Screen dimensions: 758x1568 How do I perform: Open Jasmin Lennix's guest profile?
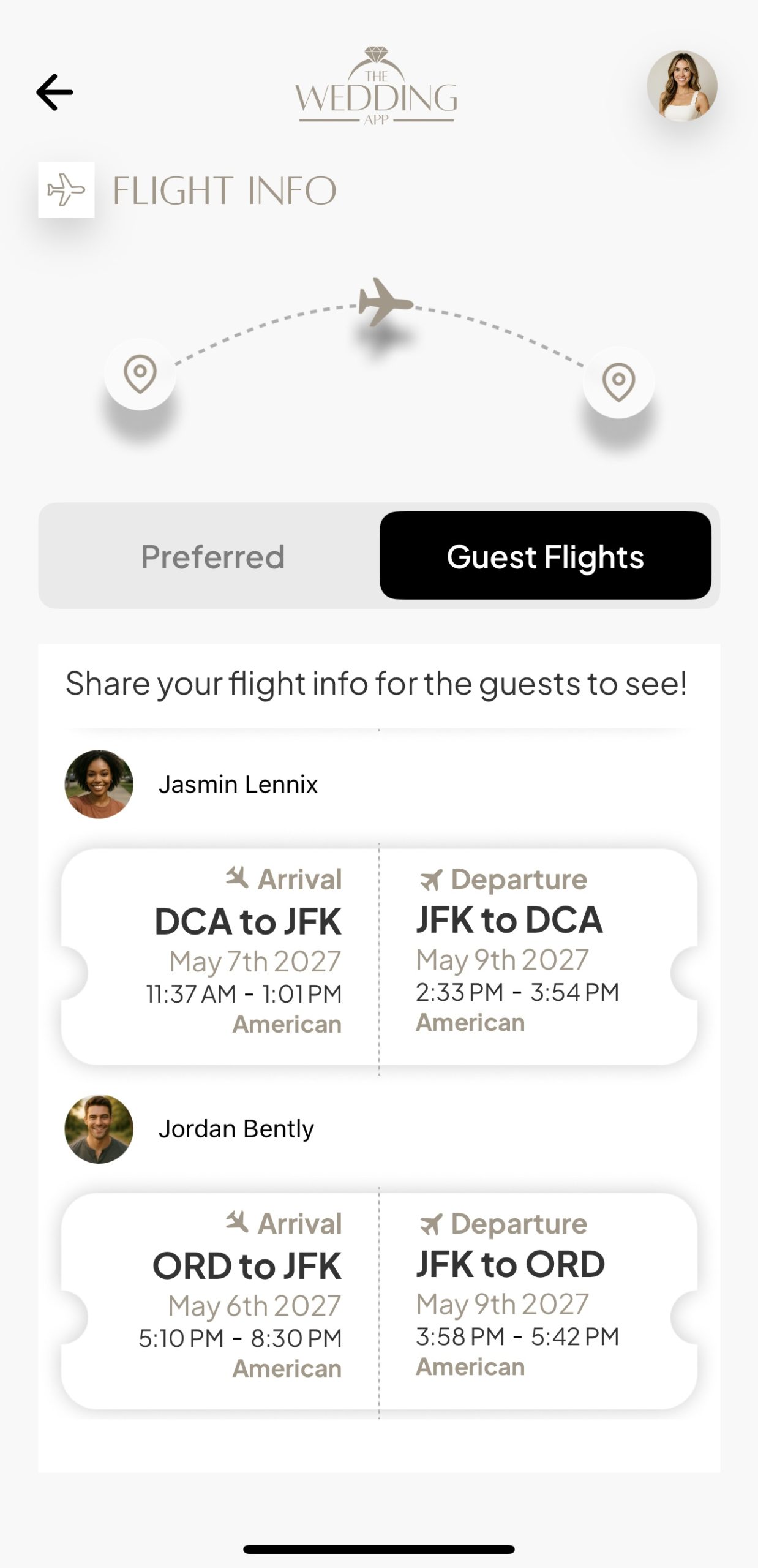pos(99,784)
